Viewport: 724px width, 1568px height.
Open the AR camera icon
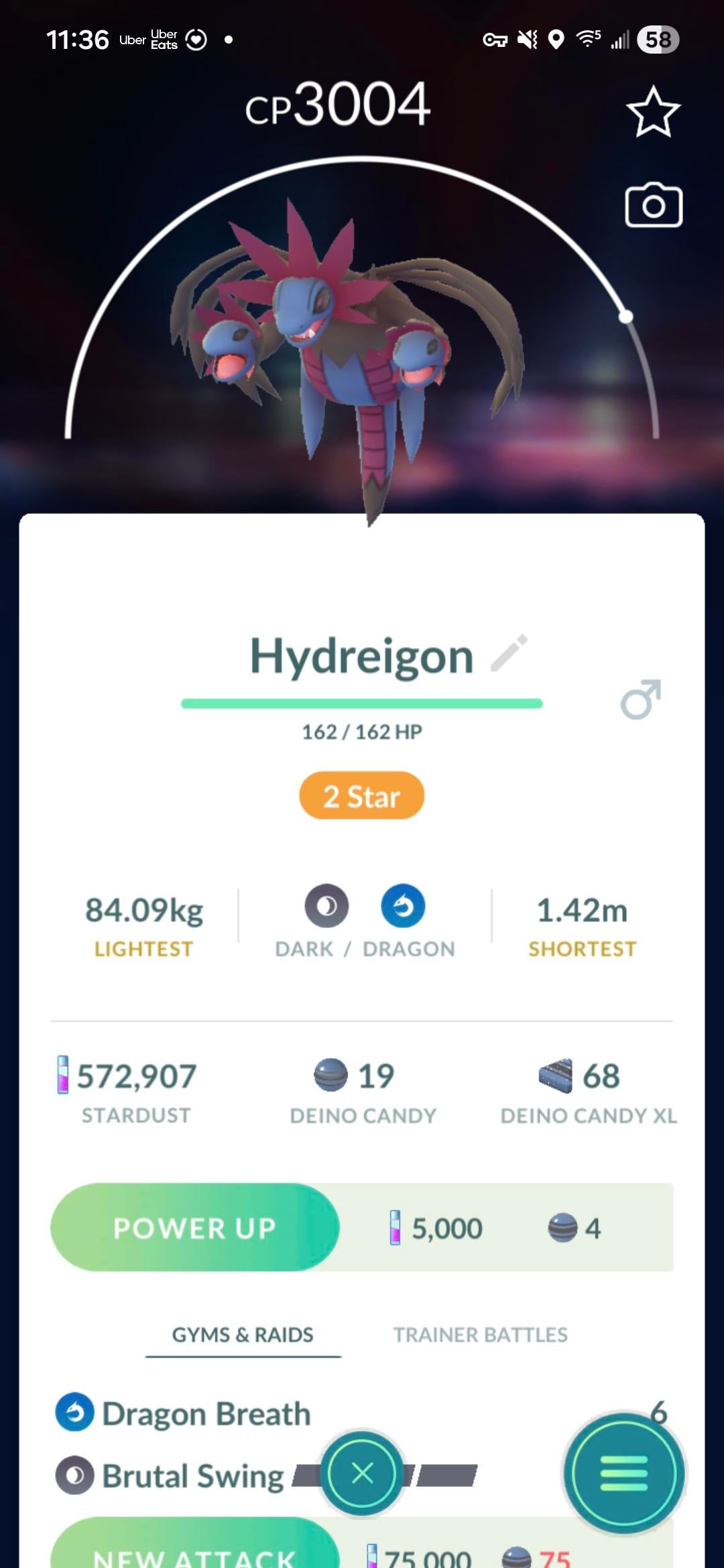pyautogui.click(x=654, y=205)
